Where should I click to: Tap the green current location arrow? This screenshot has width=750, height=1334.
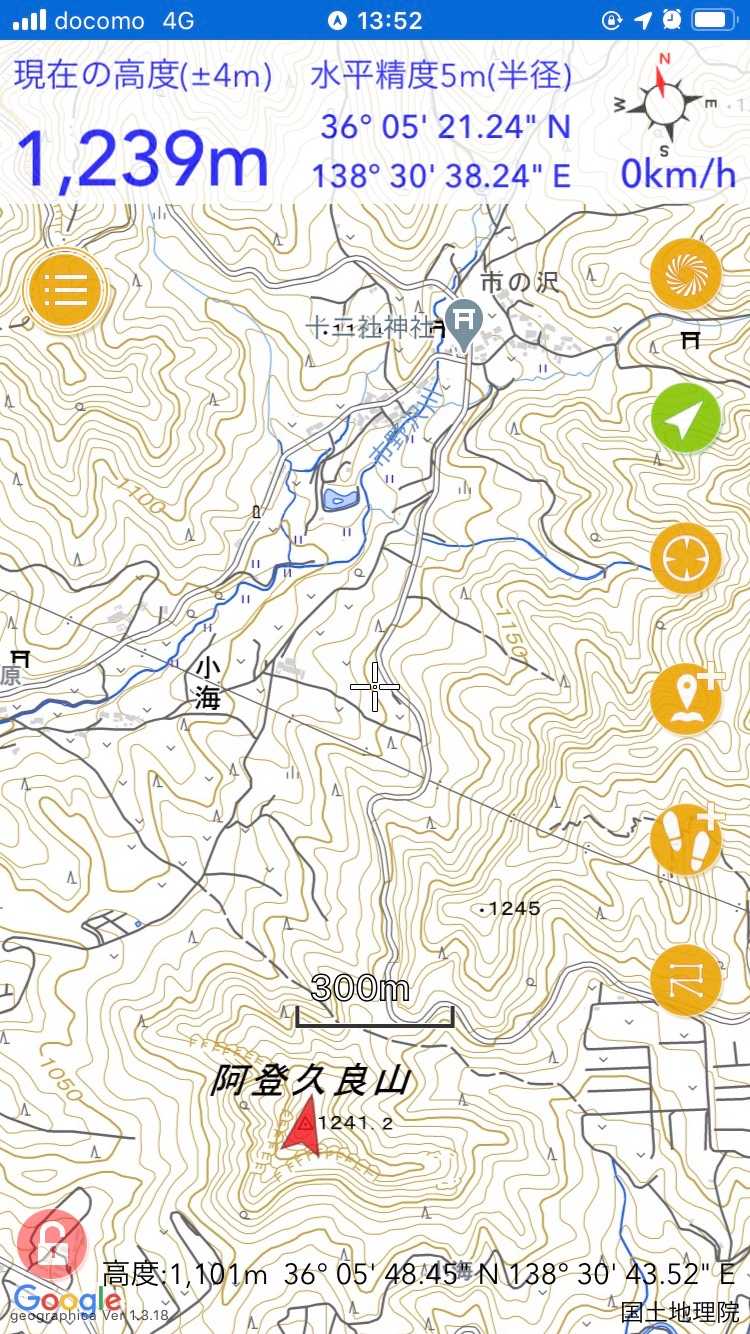(686, 419)
